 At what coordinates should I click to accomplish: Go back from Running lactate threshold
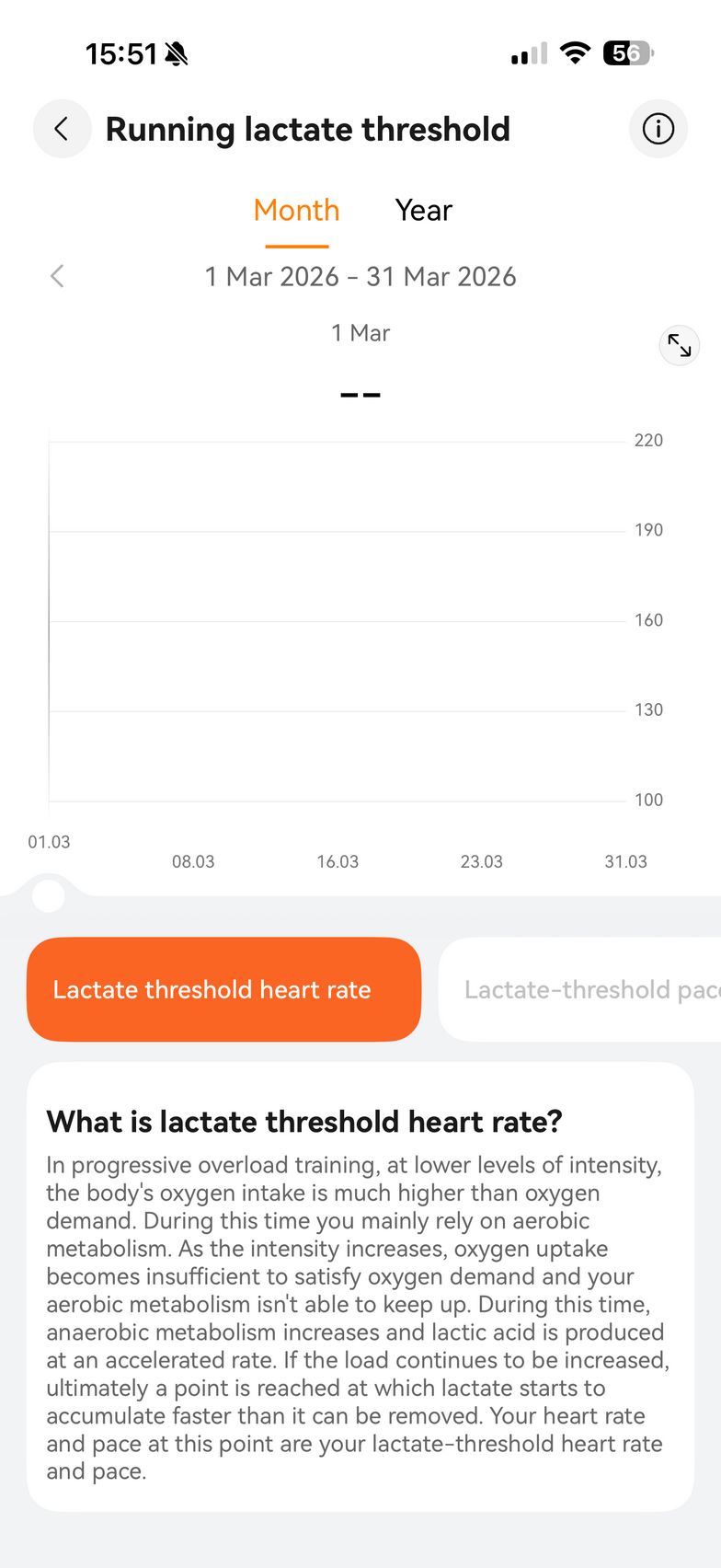pos(62,129)
